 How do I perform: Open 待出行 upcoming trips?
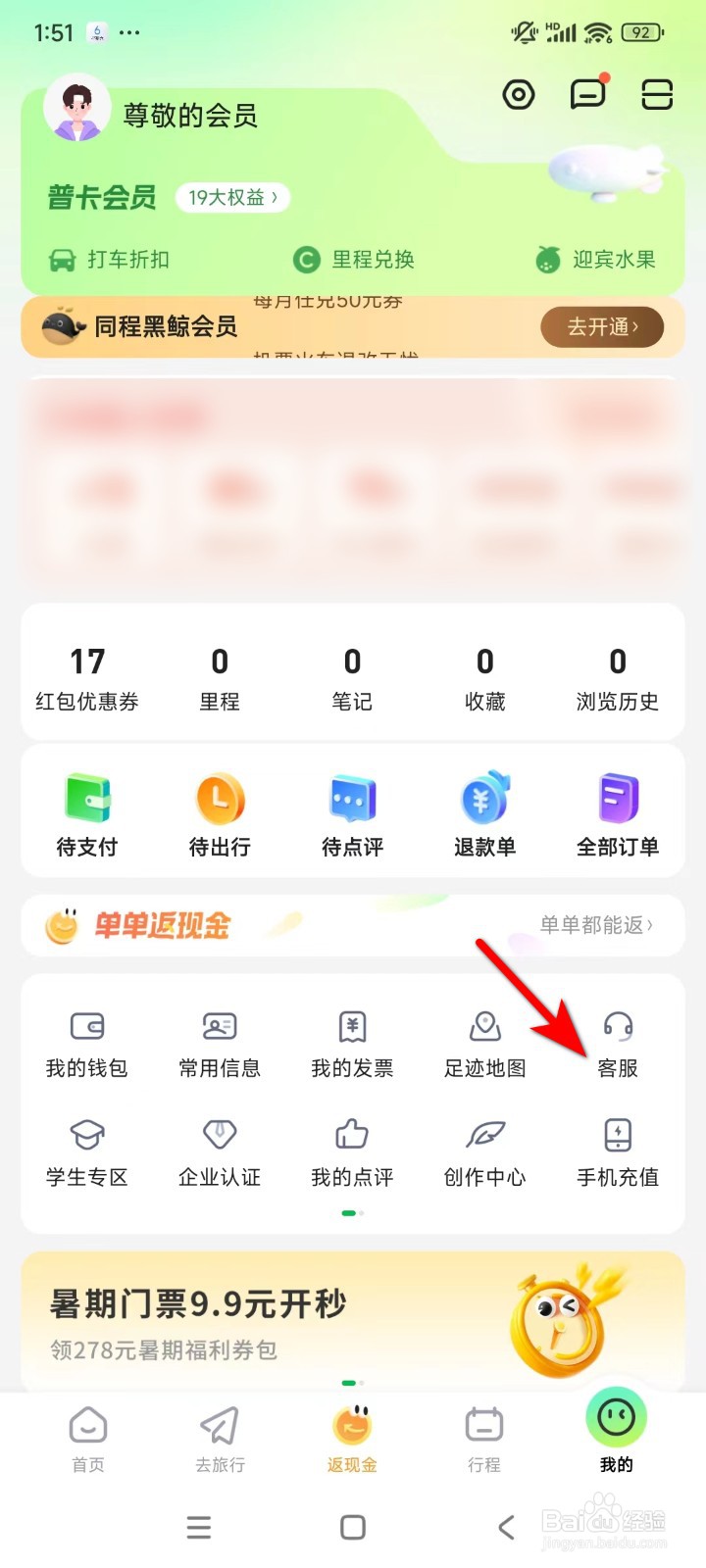coord(219,811)
